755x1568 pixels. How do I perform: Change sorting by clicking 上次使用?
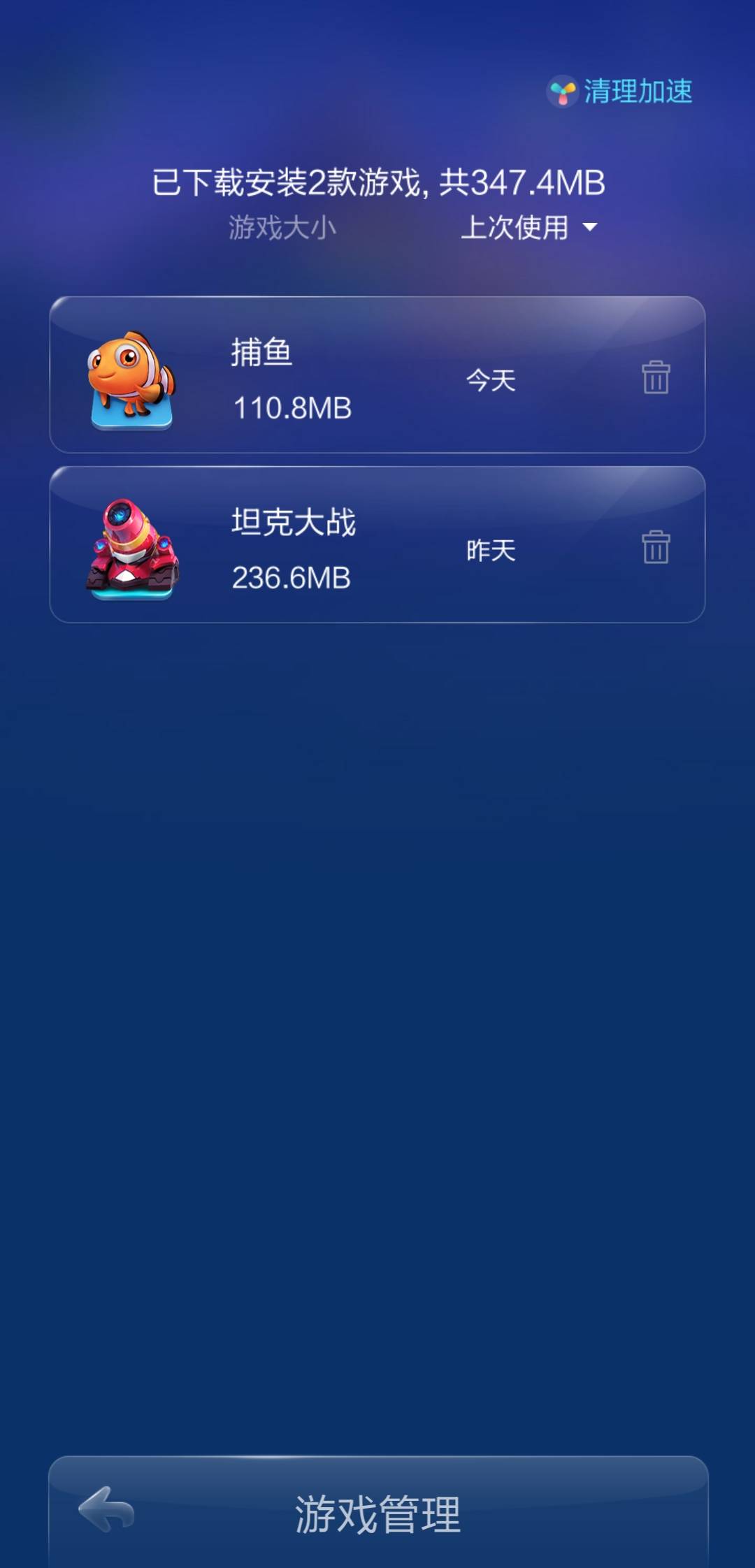pyautogui.click(x=517, y=228)
